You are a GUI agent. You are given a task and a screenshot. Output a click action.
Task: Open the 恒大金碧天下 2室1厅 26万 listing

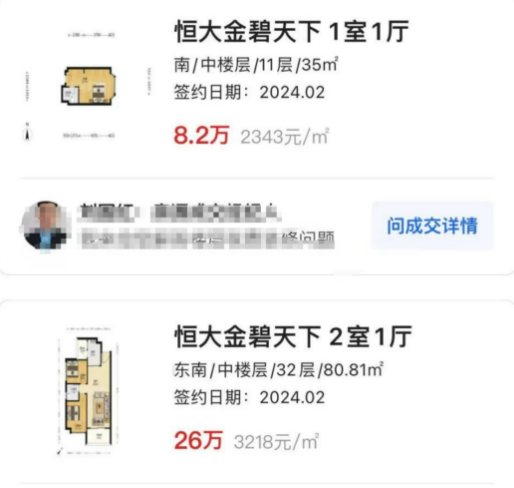[x=257, y=390]
